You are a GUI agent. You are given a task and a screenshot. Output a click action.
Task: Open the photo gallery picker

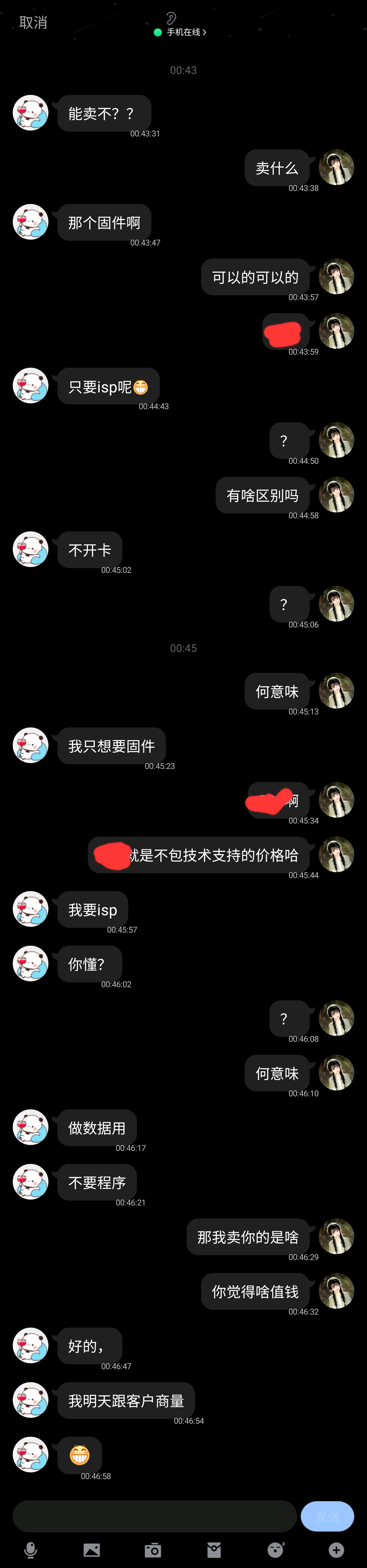[x=92, y=1550]
